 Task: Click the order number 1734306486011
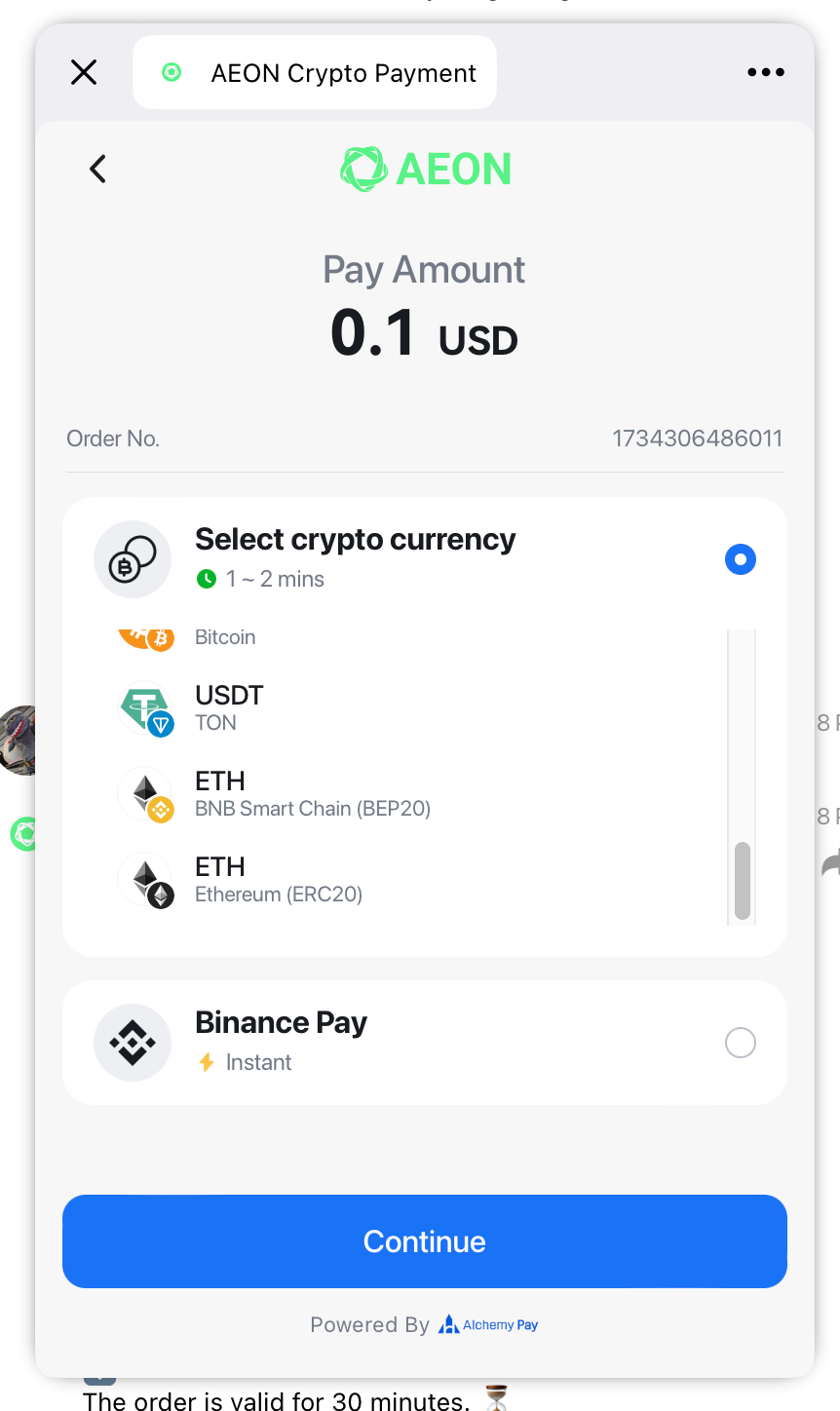pos(697,438)
